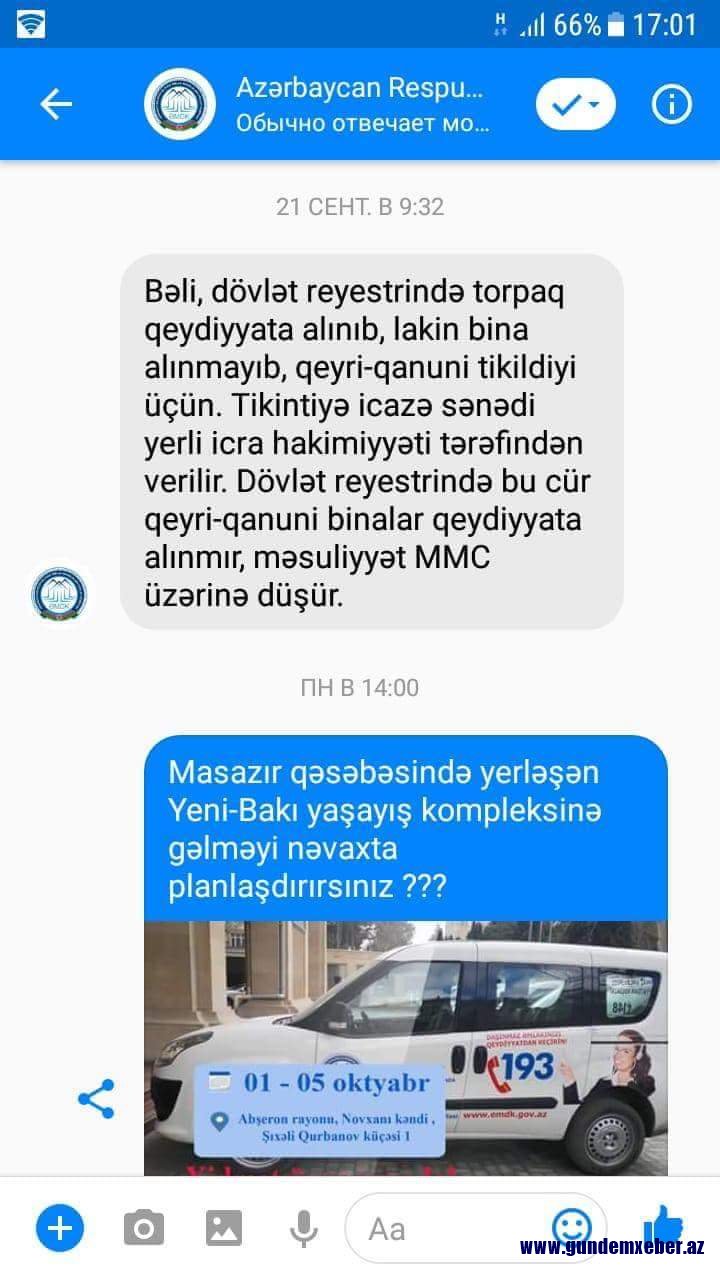Open the checkmark dropdown in the header
The width and height of the screenshot is (720, 1280).
(575, 104)
